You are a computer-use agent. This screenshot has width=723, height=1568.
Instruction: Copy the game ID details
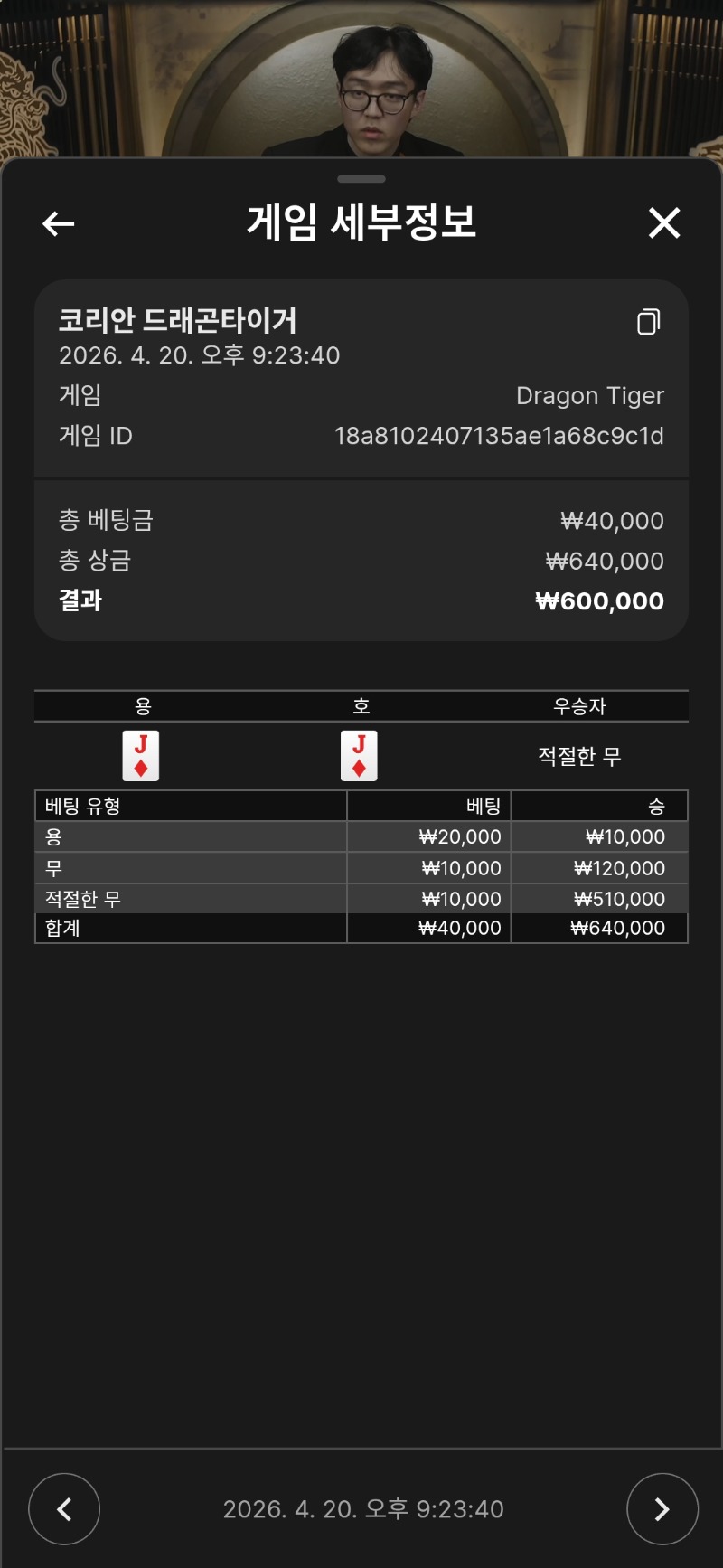(x=648, y=322)
